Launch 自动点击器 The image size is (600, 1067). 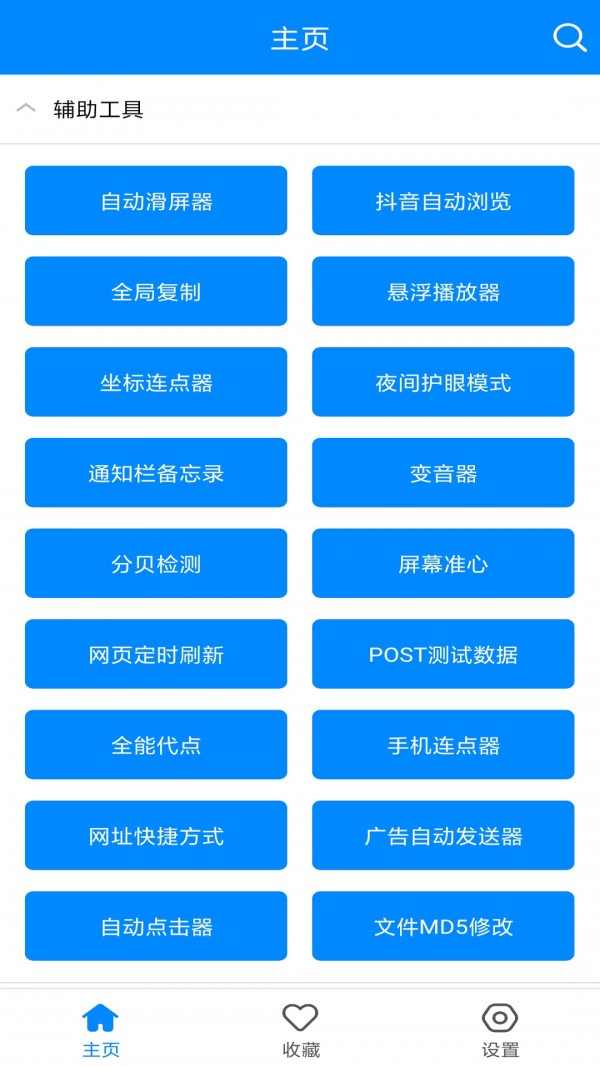point(156,926)
